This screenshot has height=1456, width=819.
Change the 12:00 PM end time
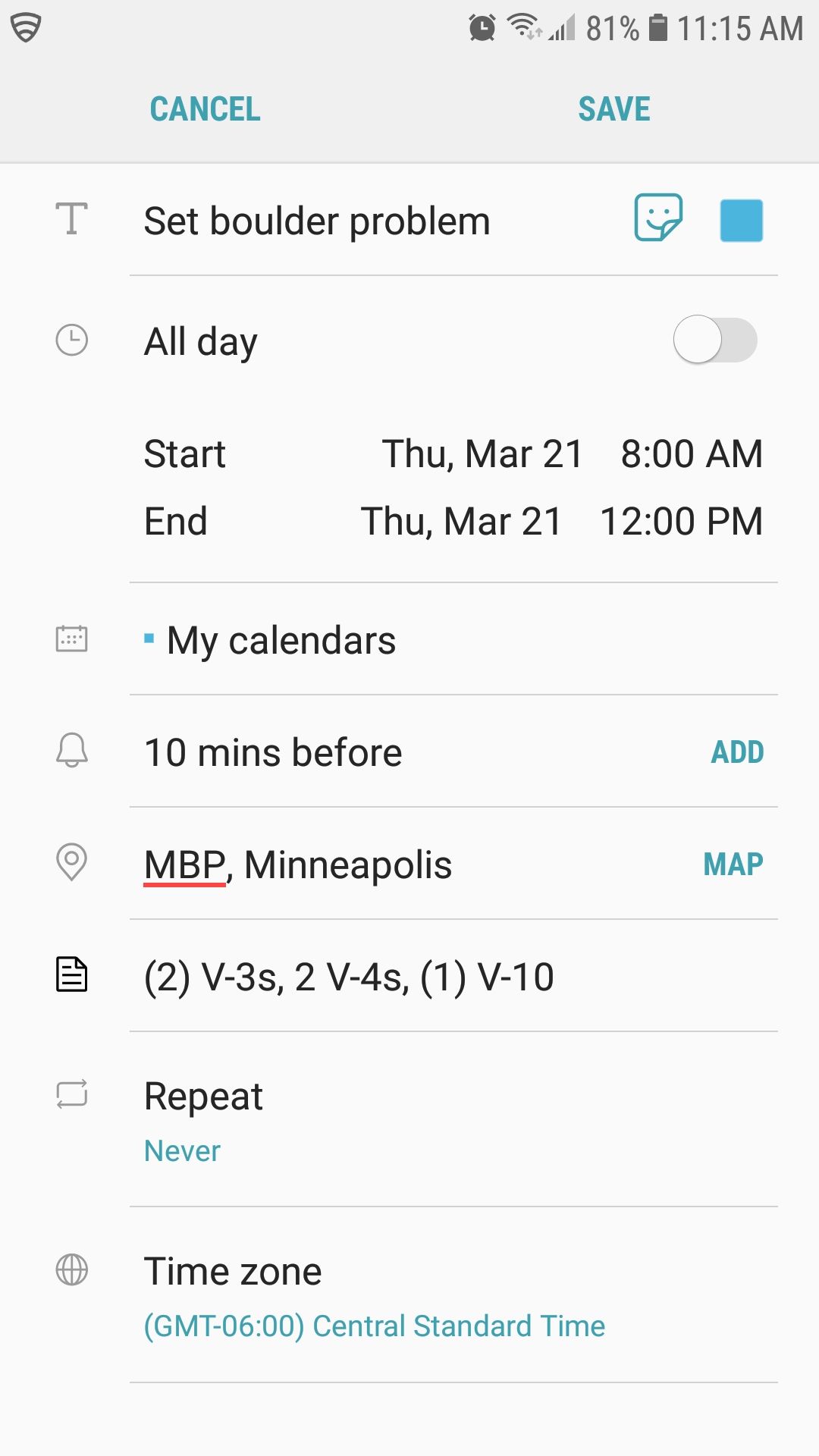tap(680, 522)
